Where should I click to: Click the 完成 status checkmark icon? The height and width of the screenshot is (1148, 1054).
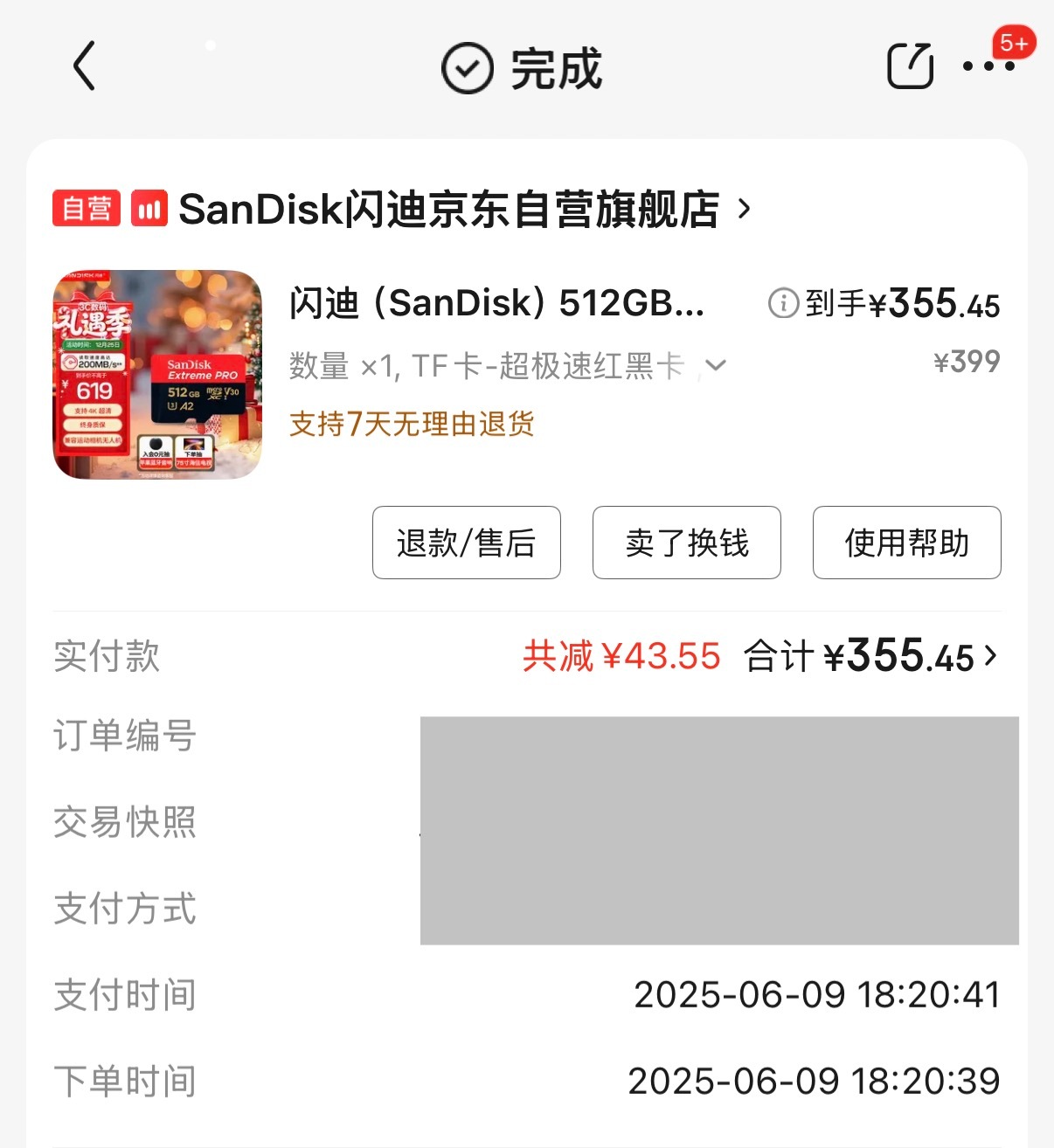465,66
